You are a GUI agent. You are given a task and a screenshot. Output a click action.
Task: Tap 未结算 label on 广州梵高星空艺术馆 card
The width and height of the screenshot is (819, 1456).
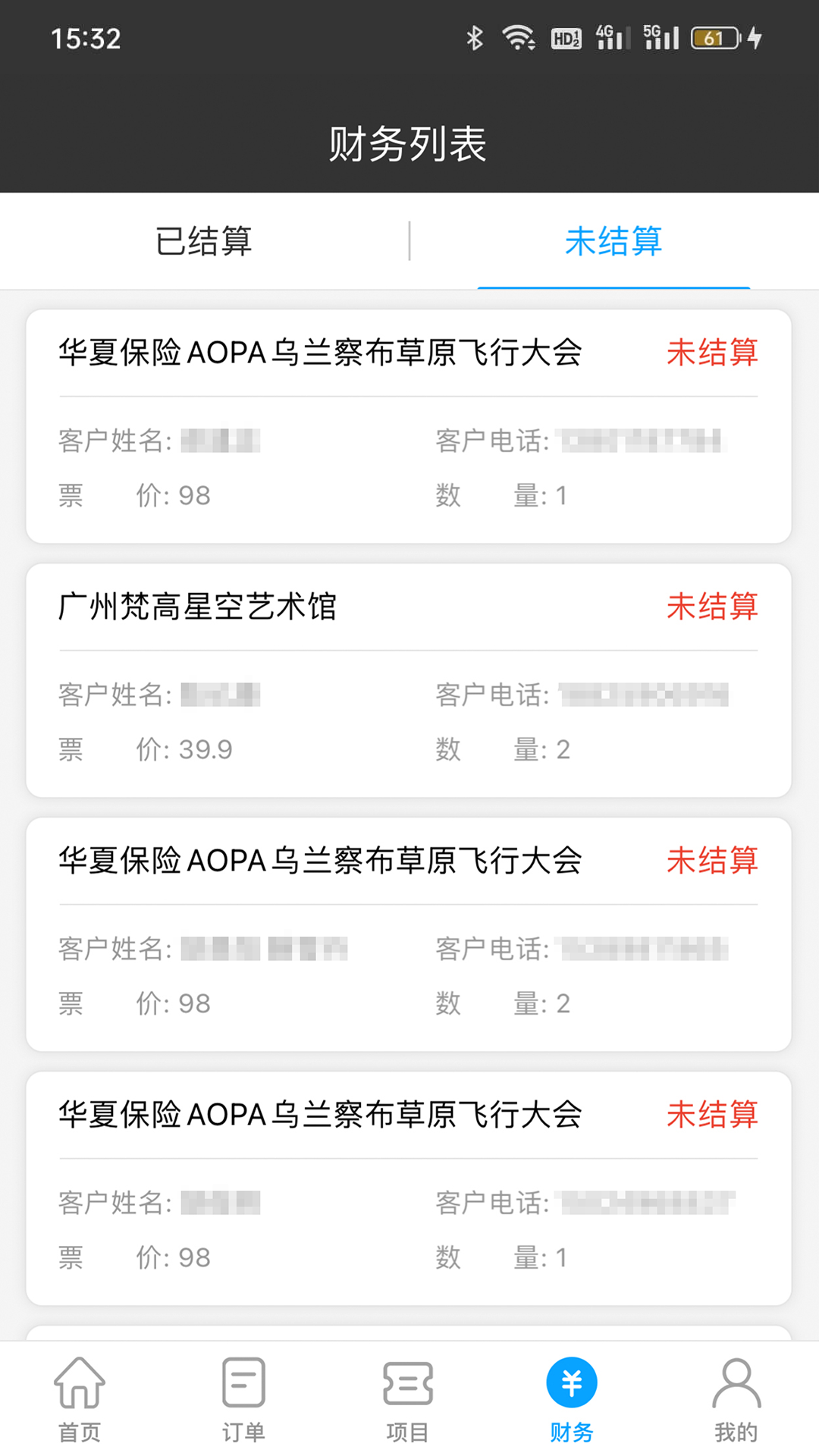point(713,606)
